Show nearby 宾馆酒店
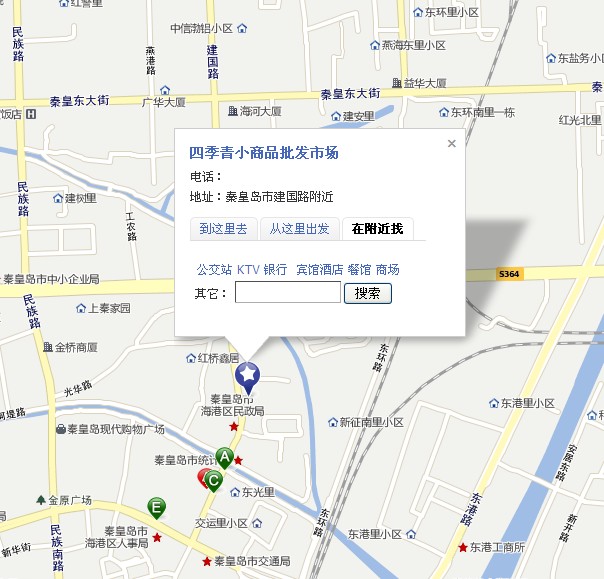 point(319,270)
